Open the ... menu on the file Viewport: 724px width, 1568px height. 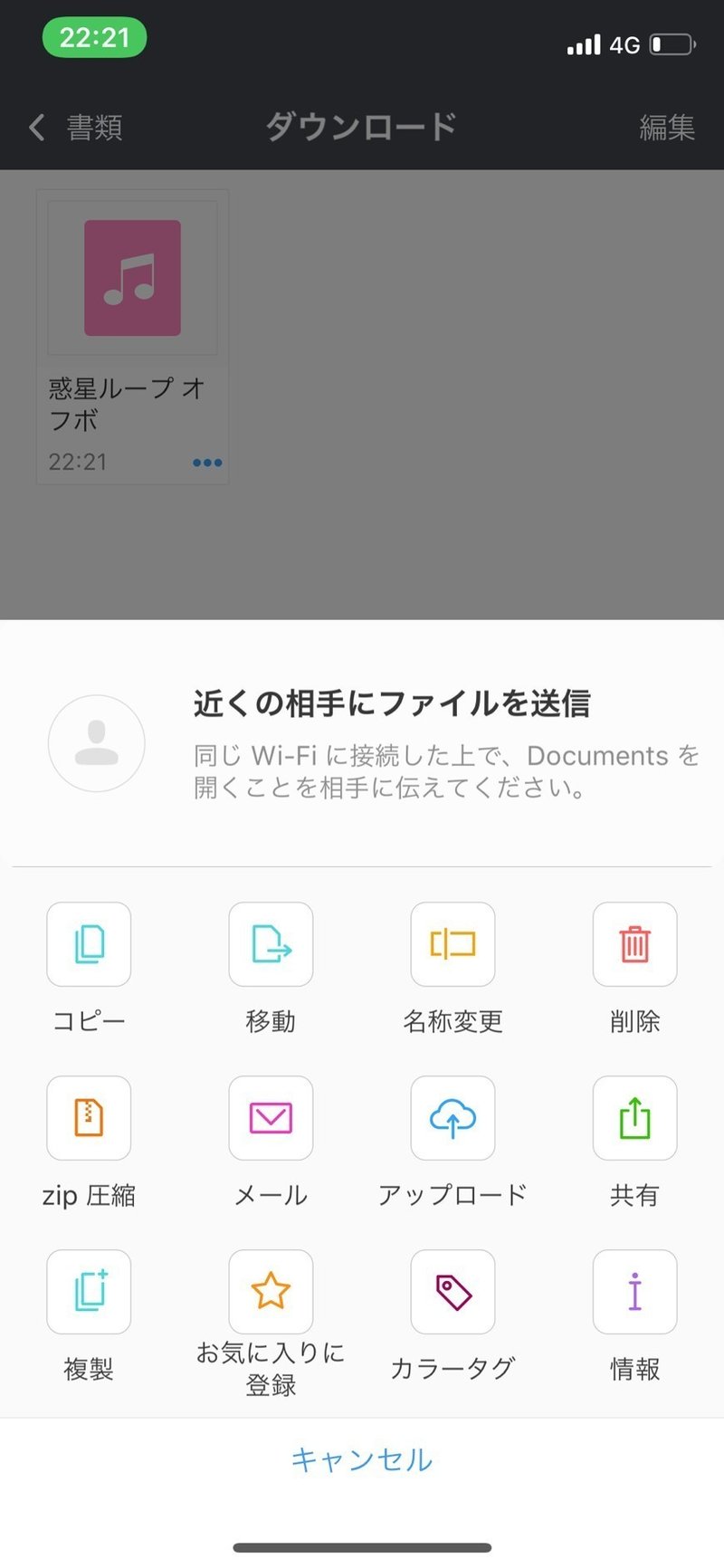coord(207,462)
